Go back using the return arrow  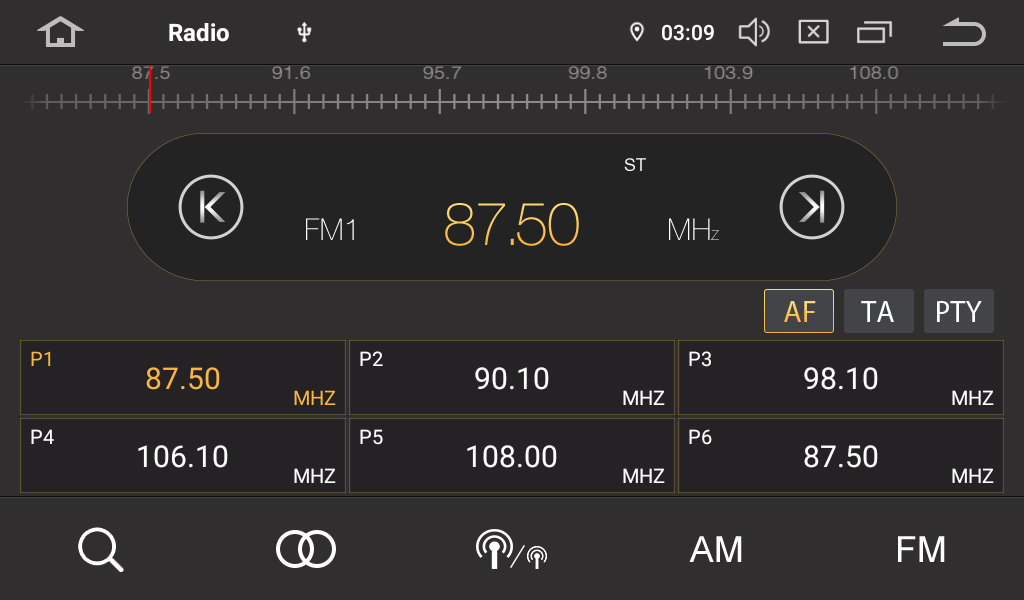(963, 33)
